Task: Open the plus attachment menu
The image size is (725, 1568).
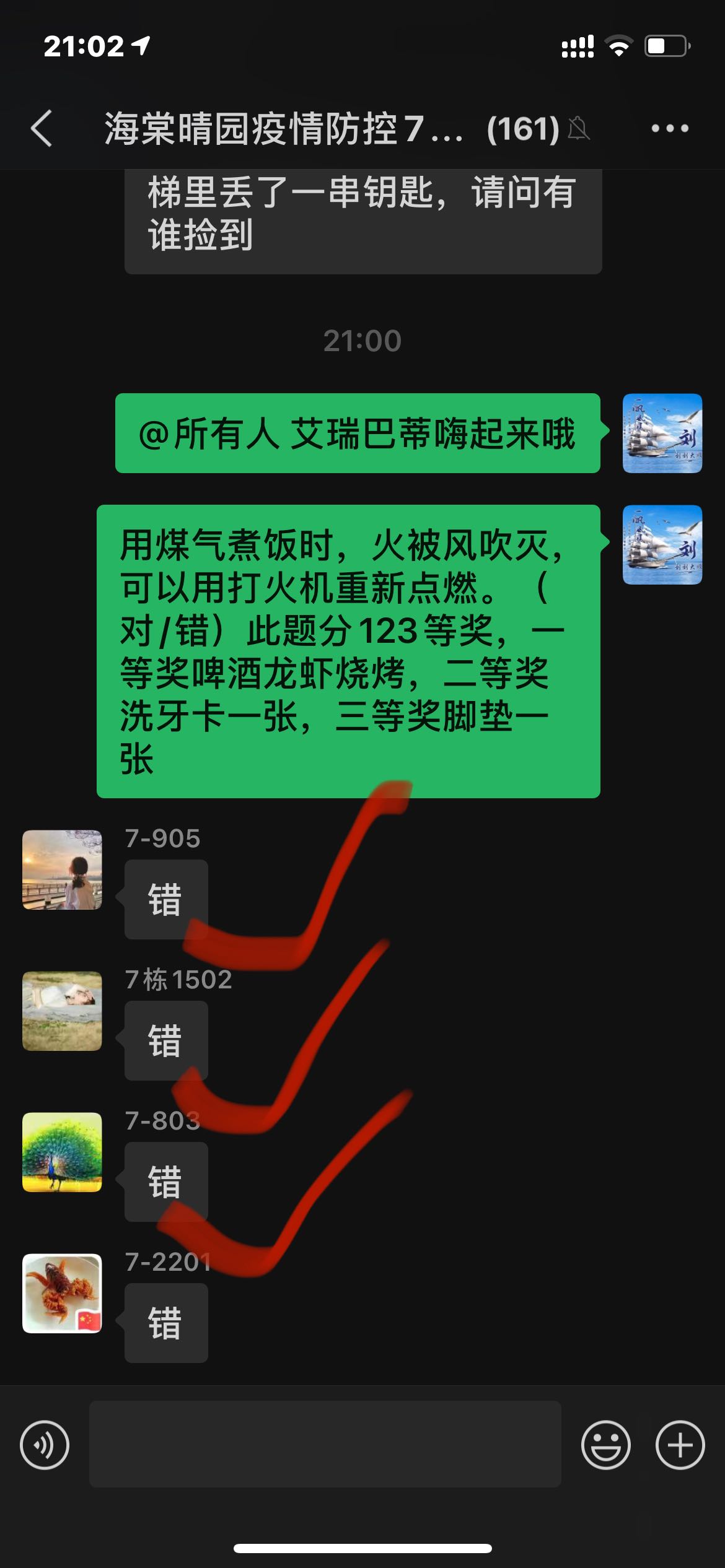Action: [x=680, y=1445]
